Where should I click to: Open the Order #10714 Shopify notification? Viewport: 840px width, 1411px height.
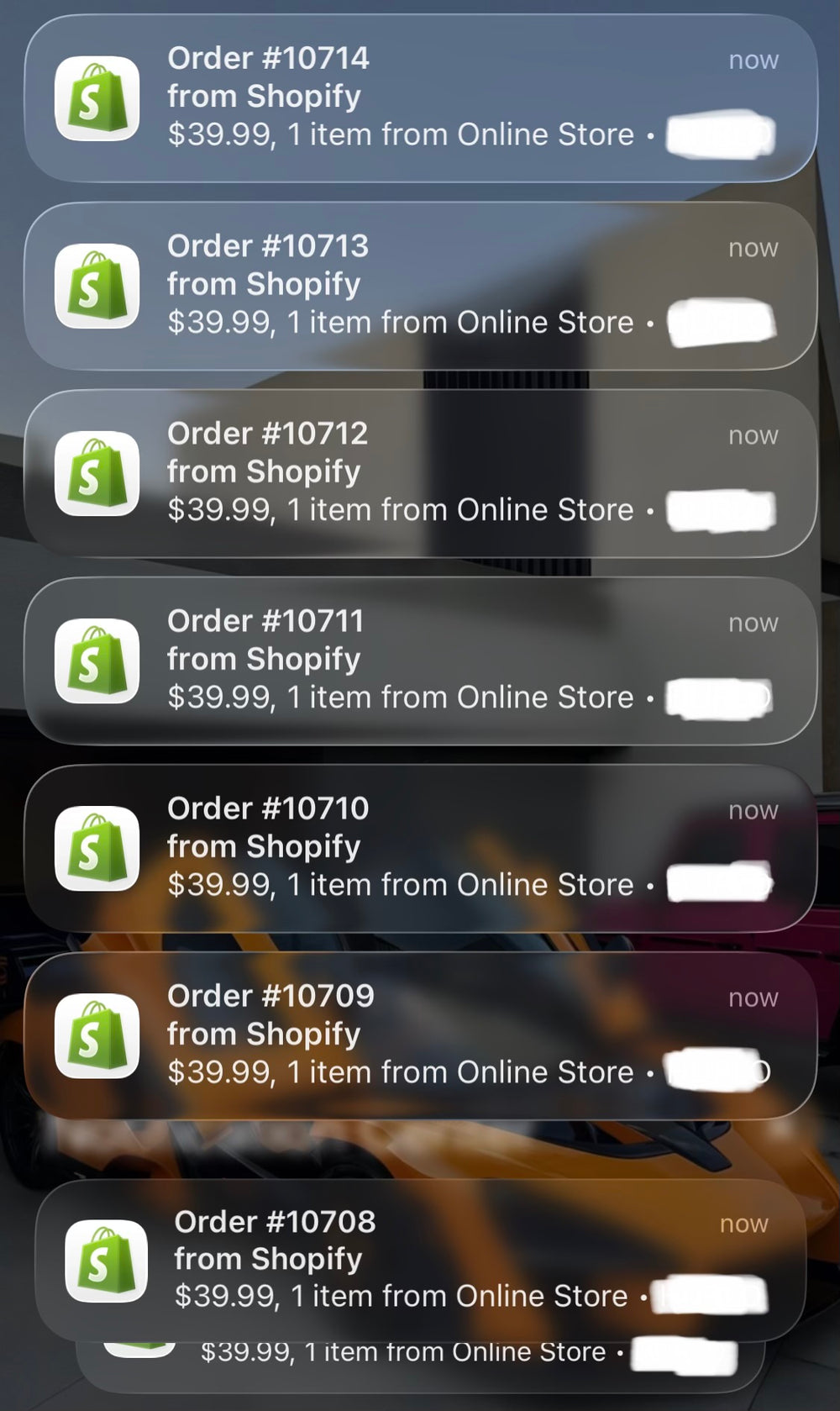pyautogui.click(x=420, y=97)
